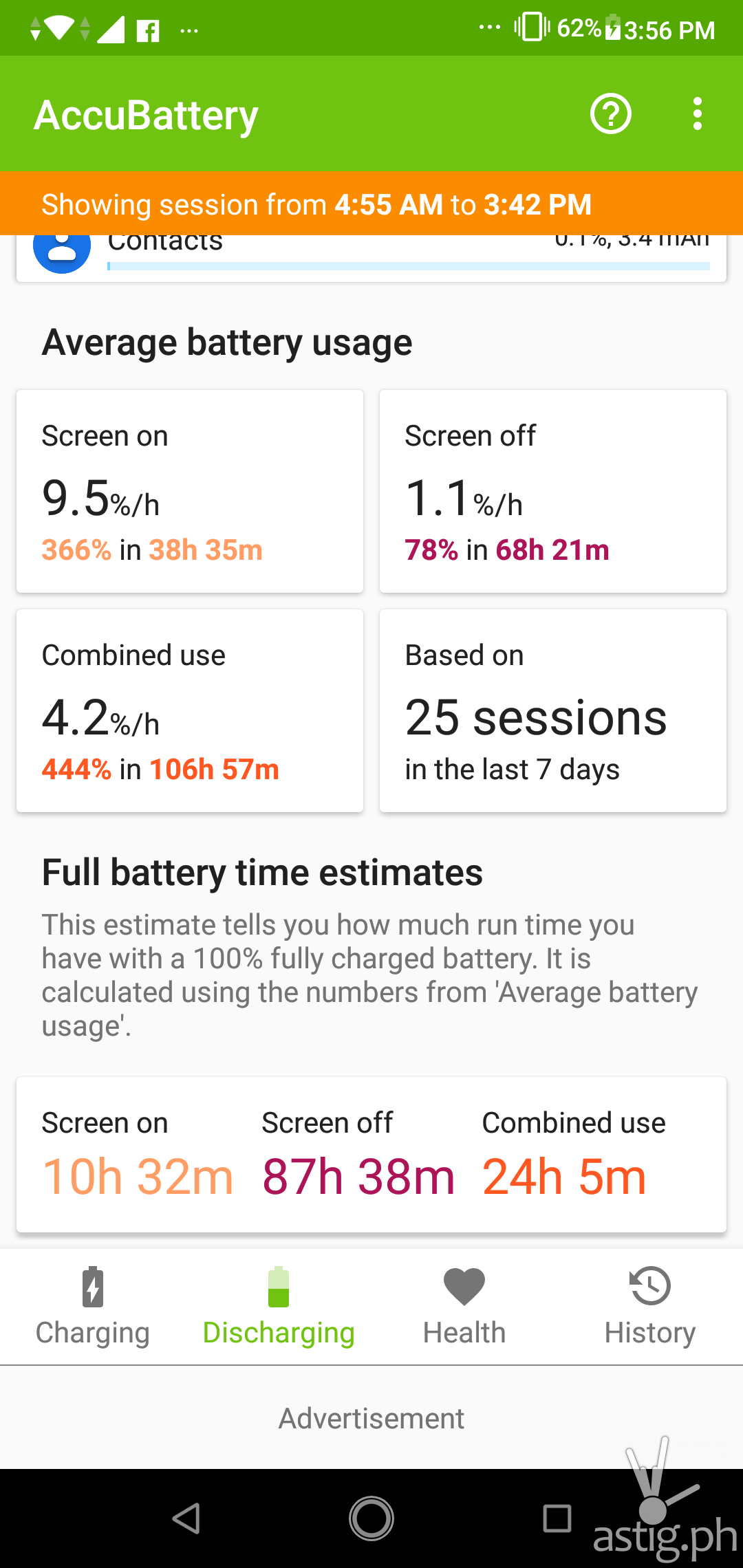Open the three-dot overflow menu

coord(698,114)
